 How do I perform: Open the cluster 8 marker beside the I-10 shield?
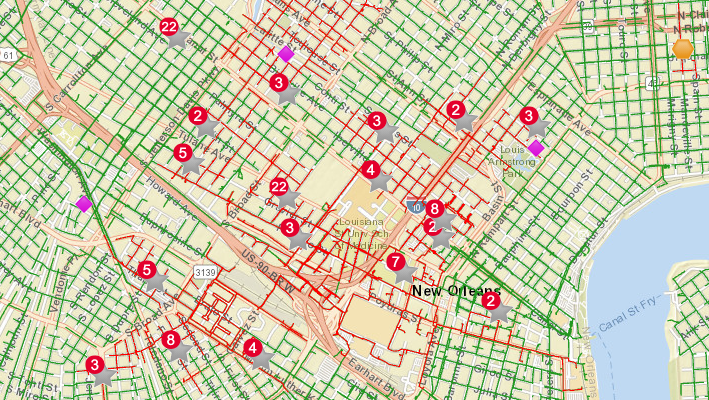(433, 209)
